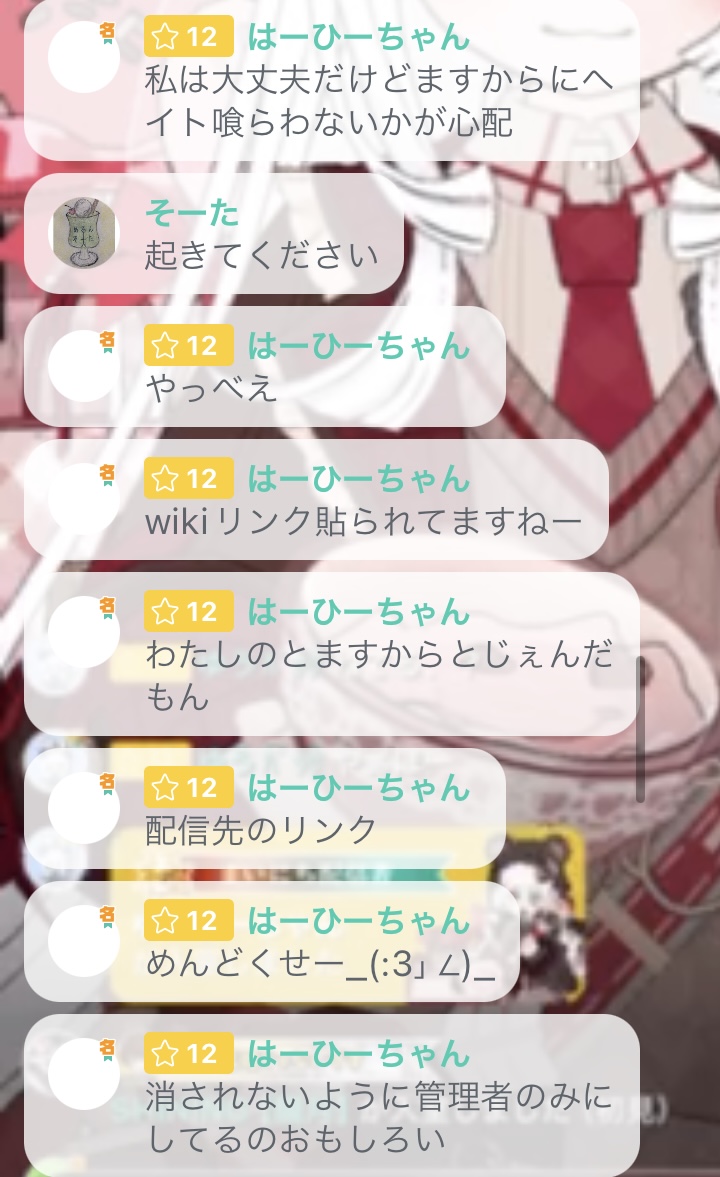Tap the 配信先のリンク comment

pos(265,808)
